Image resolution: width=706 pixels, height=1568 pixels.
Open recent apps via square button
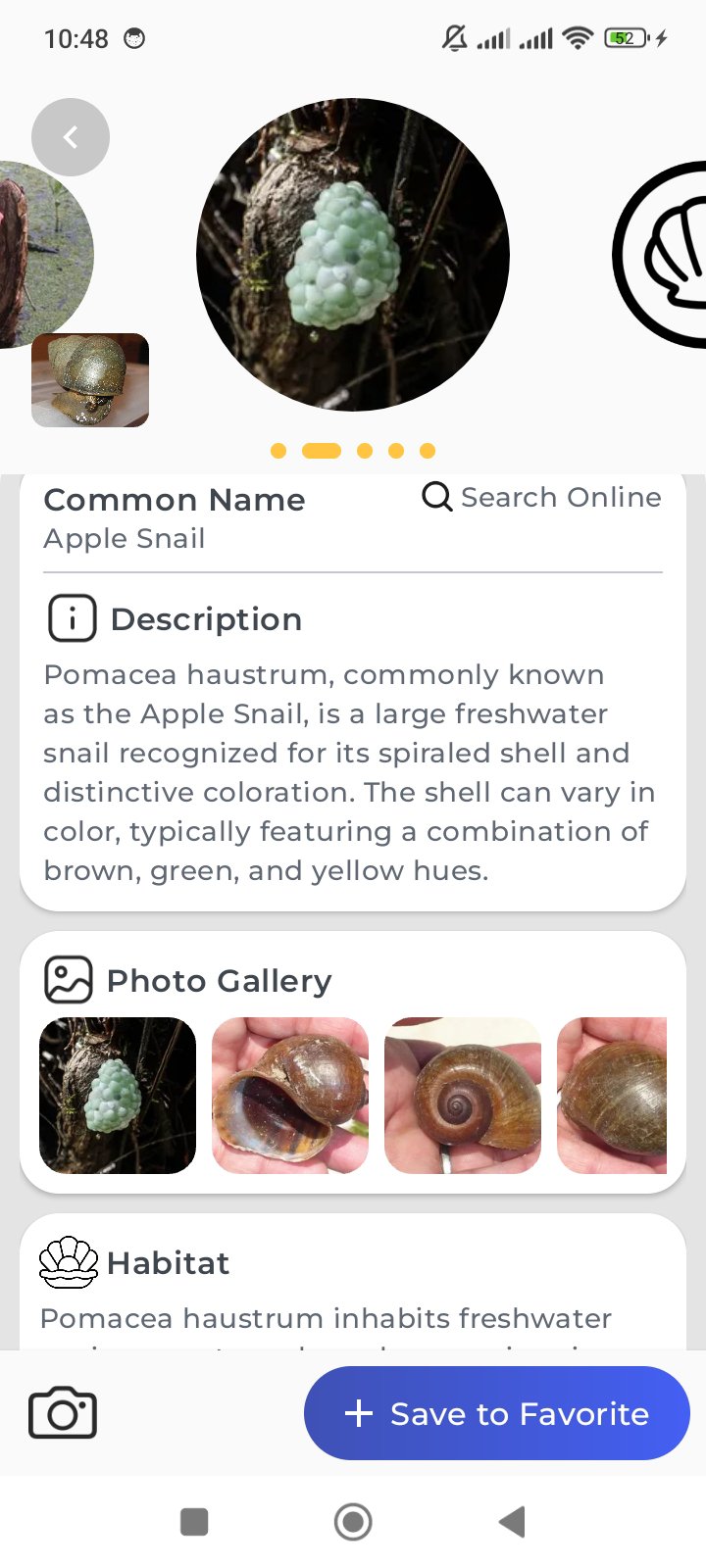(194, 1522)
